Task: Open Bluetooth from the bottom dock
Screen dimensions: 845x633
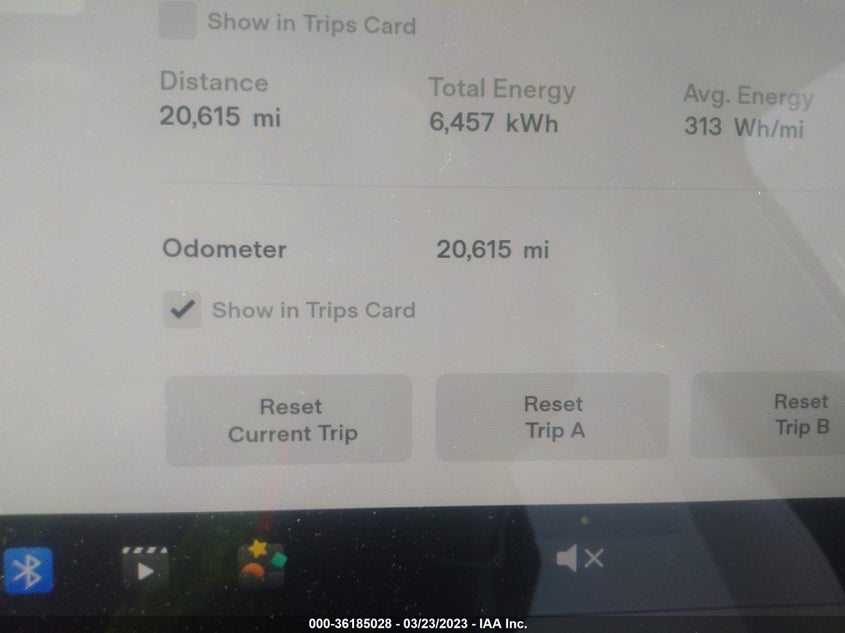Action: 27,570
